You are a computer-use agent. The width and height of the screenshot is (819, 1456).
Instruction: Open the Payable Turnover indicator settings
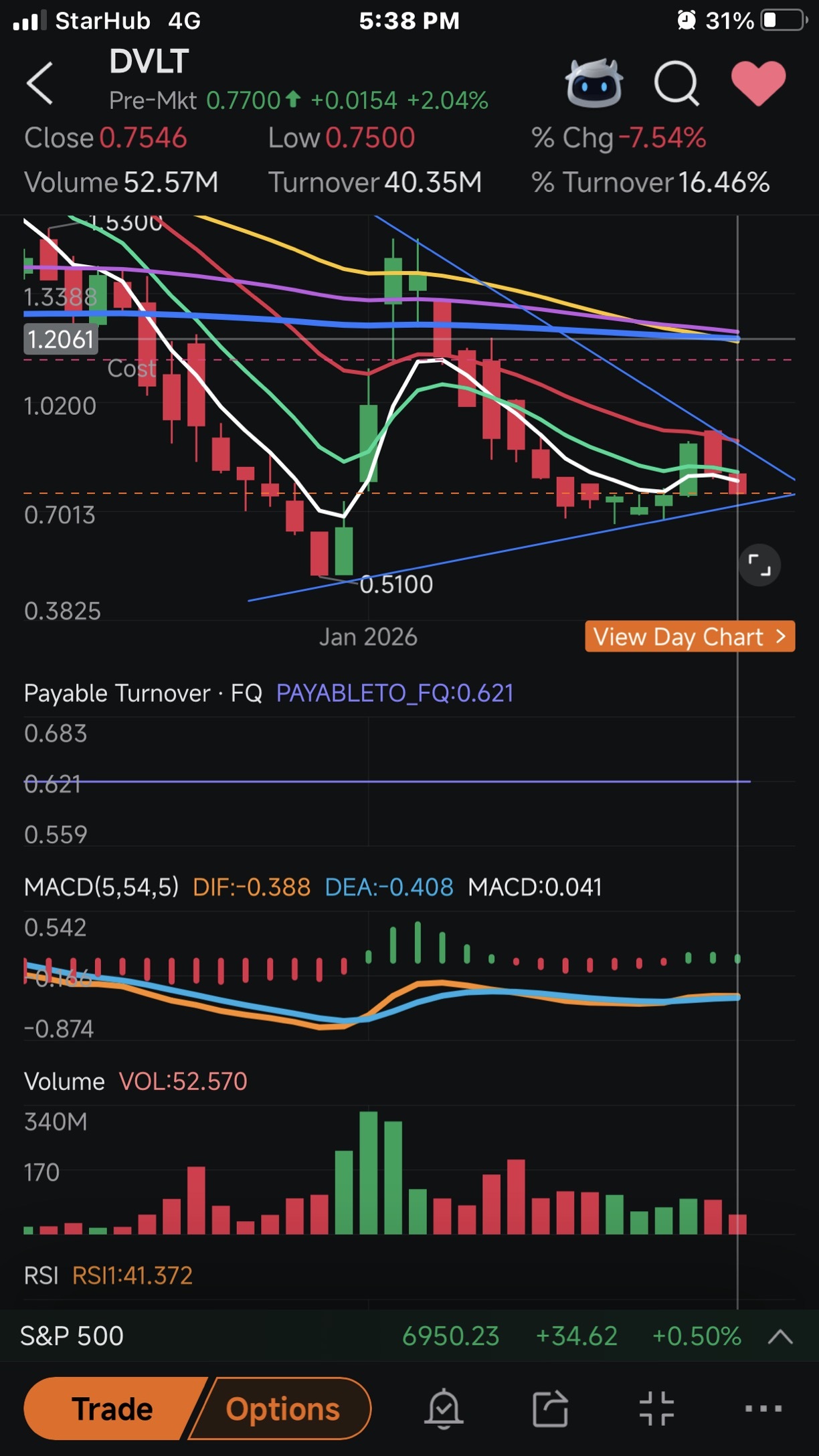click(x=143, y=693)
